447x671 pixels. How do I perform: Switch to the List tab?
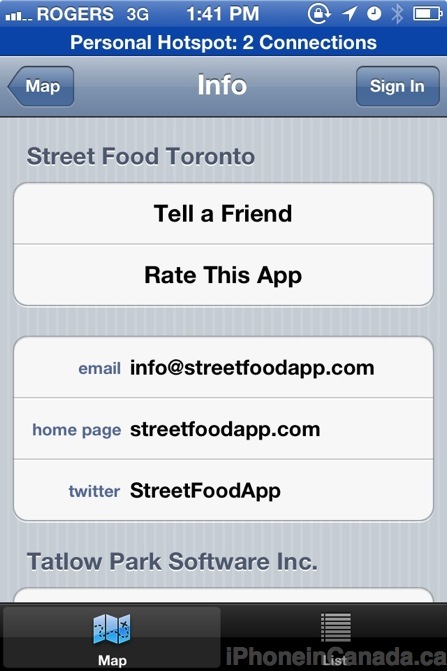click(335, 638)
